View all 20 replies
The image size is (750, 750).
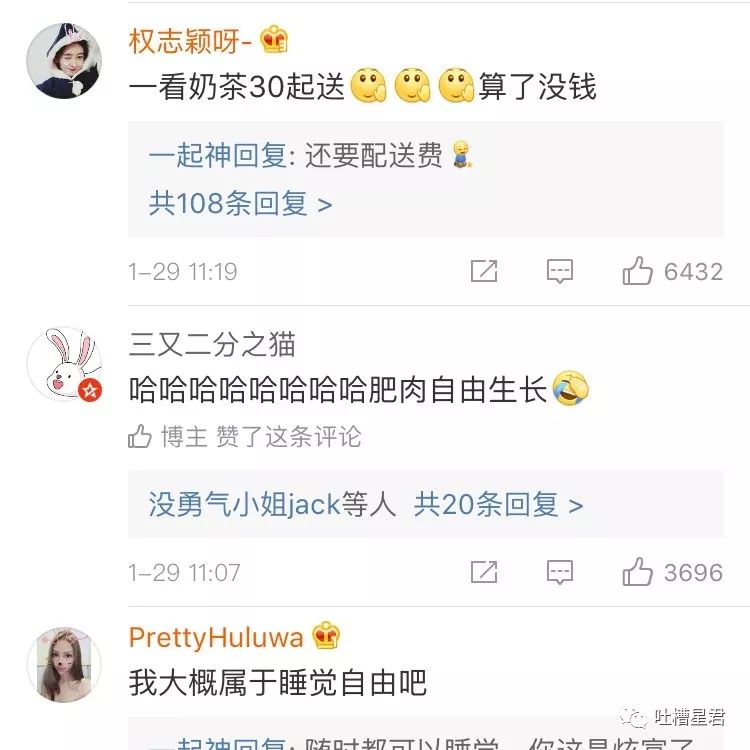498,505
